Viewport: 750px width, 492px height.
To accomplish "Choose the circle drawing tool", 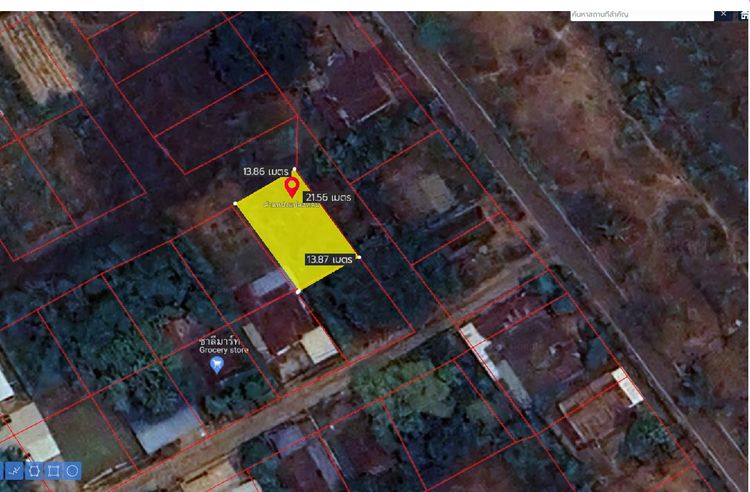I will (73, 470).
